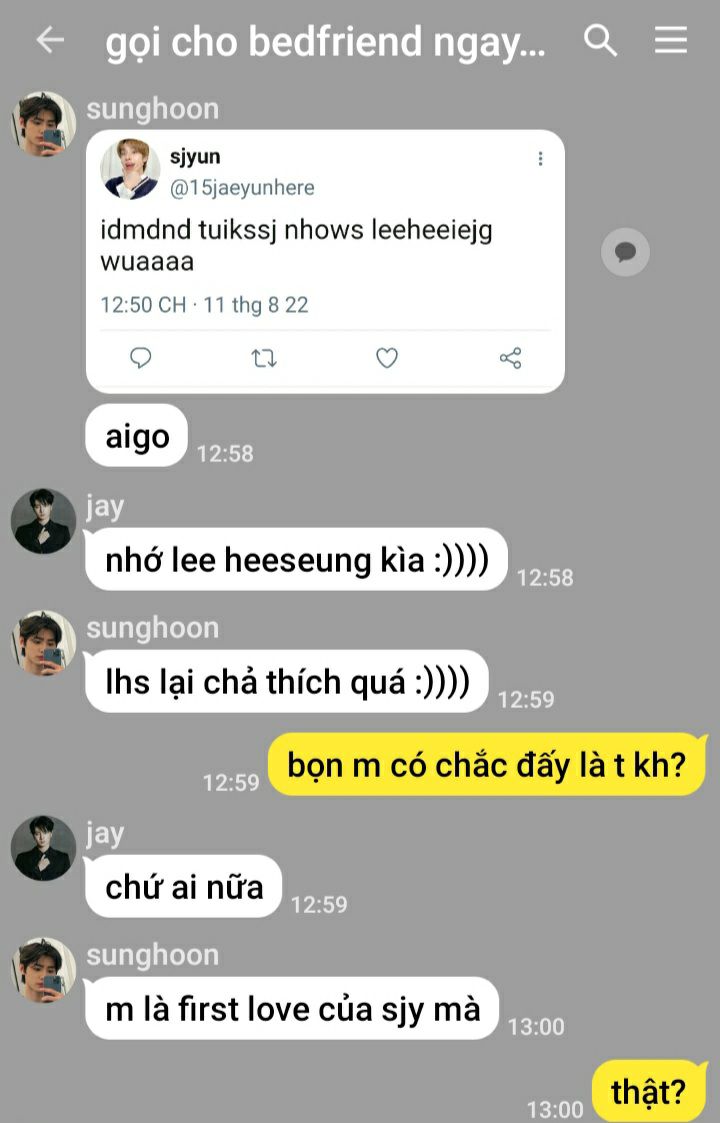The height and width of the screenshot is (1123, 720).
Task: Tap the comment bubble beside the tweet image
Action: 625,252
